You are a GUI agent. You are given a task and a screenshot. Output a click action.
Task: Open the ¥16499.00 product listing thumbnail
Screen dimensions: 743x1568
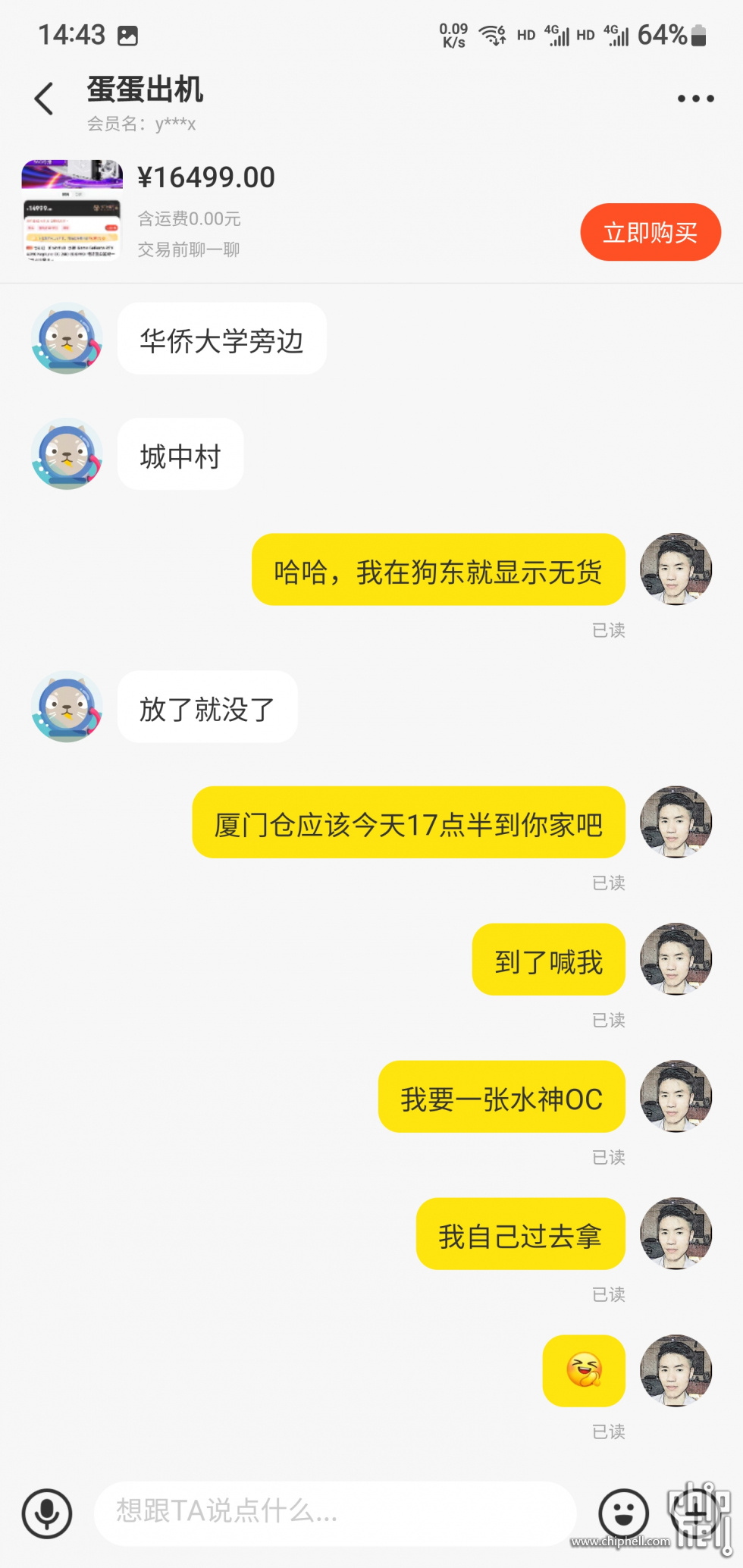[x=72, y=210]
